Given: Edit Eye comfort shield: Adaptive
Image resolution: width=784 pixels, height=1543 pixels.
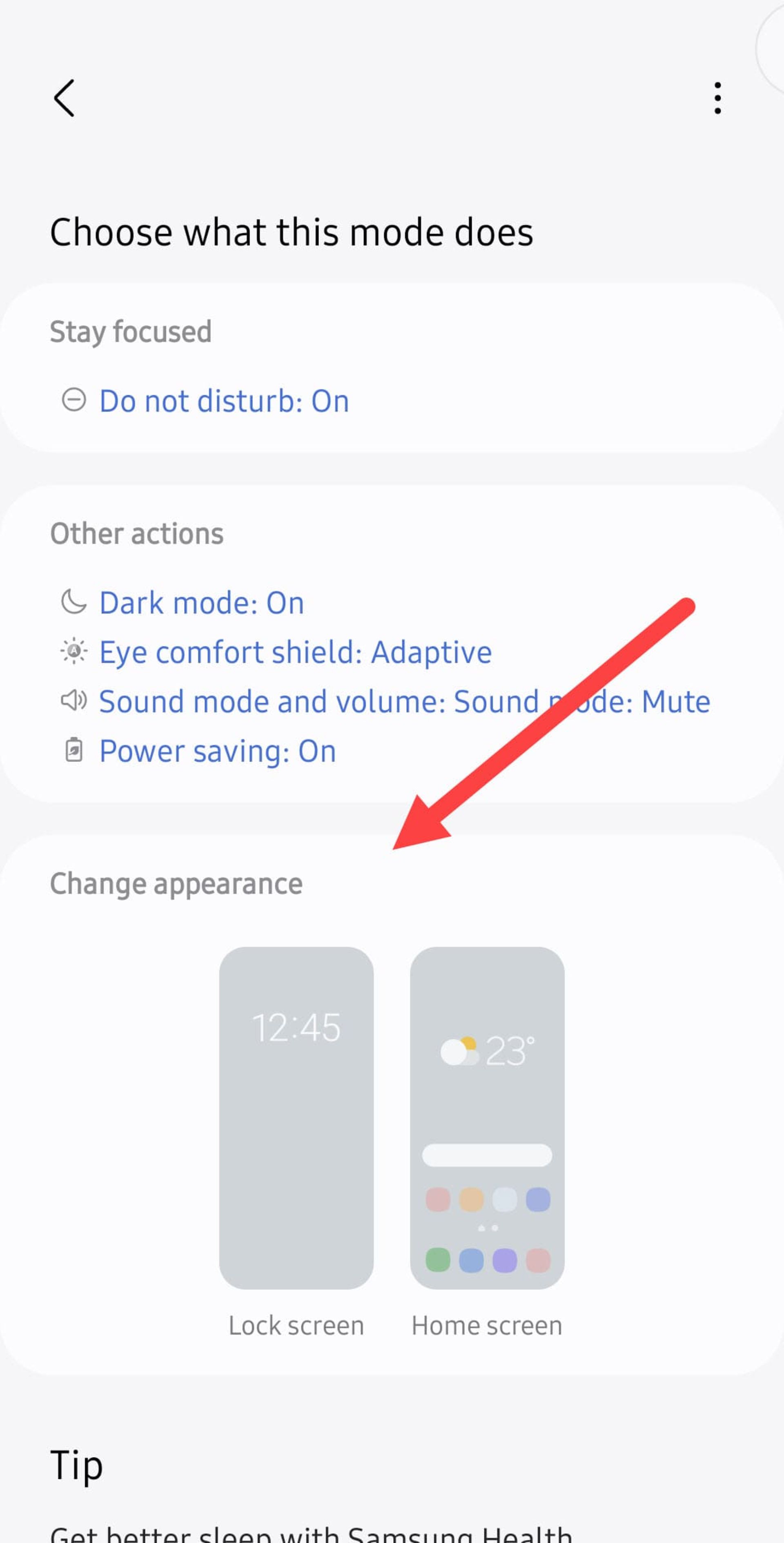Looking at the screenshot, I should coord(295,652).
